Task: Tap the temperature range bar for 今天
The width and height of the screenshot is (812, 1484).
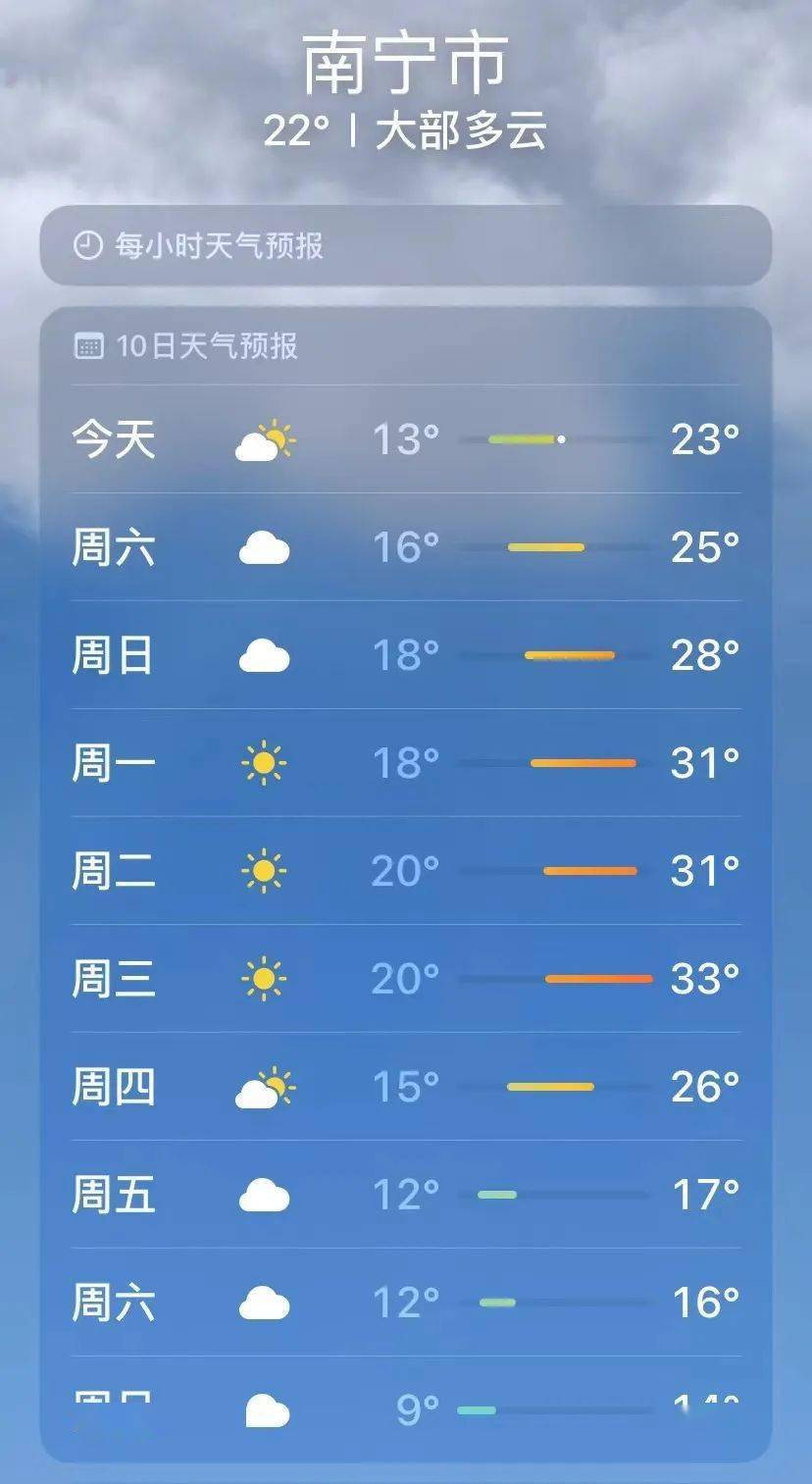Action: [559, 440]
